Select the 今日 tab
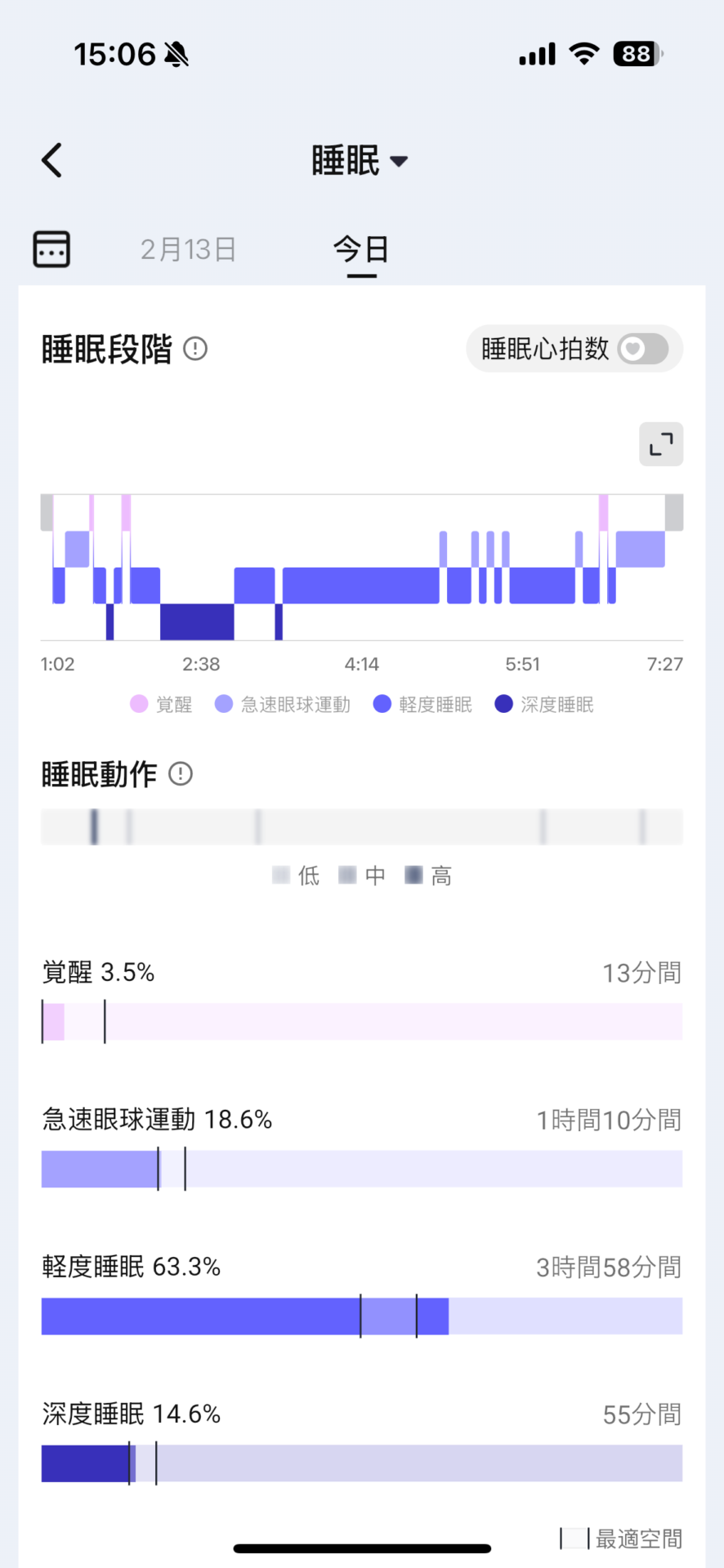This screenshot has width=724, height=1568. coord(361,249)
